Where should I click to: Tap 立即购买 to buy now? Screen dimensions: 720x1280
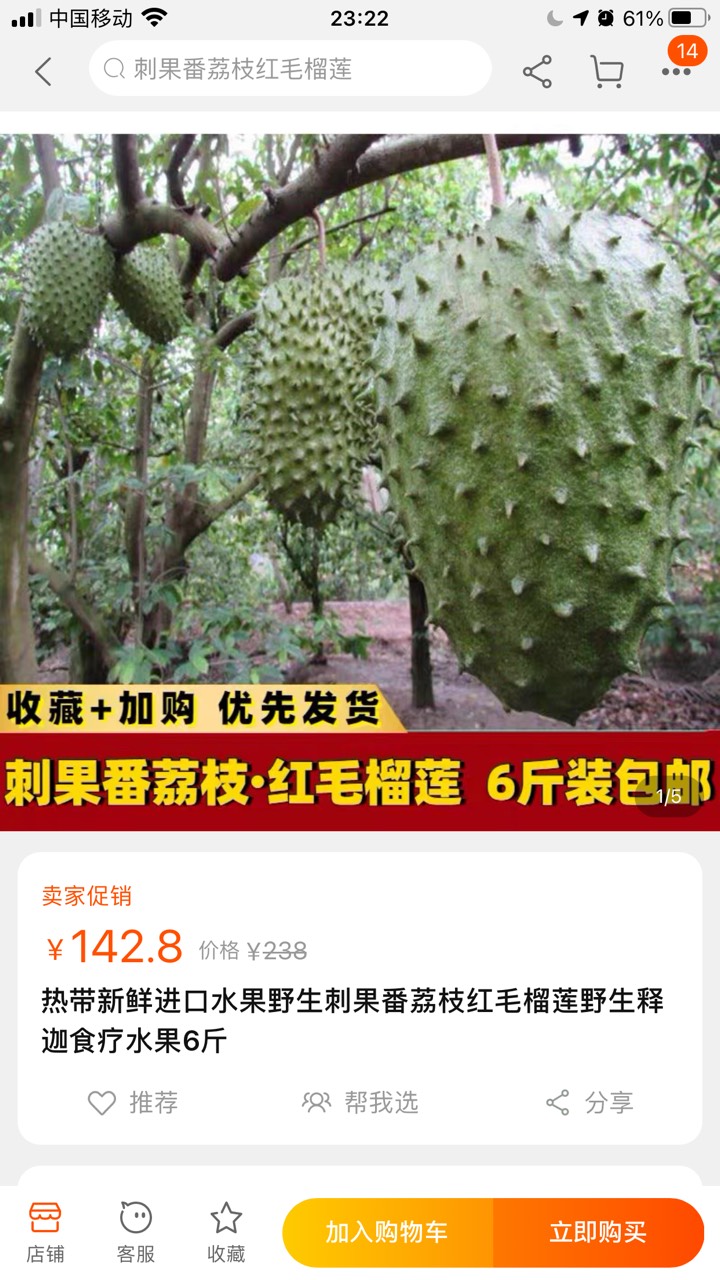click(x=599, y=1233)
